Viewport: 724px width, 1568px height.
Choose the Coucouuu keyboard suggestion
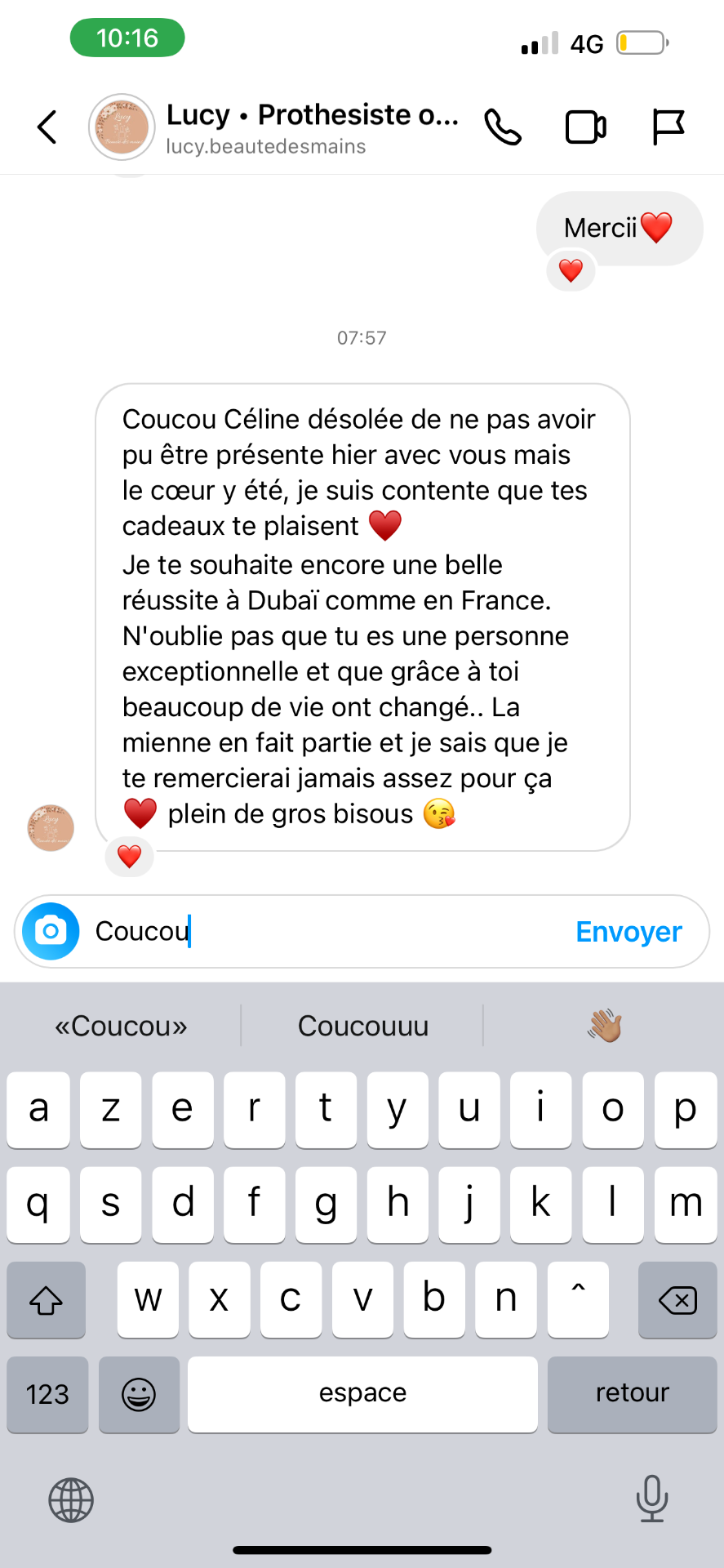pyautogui.click(x=363, y=1026)
